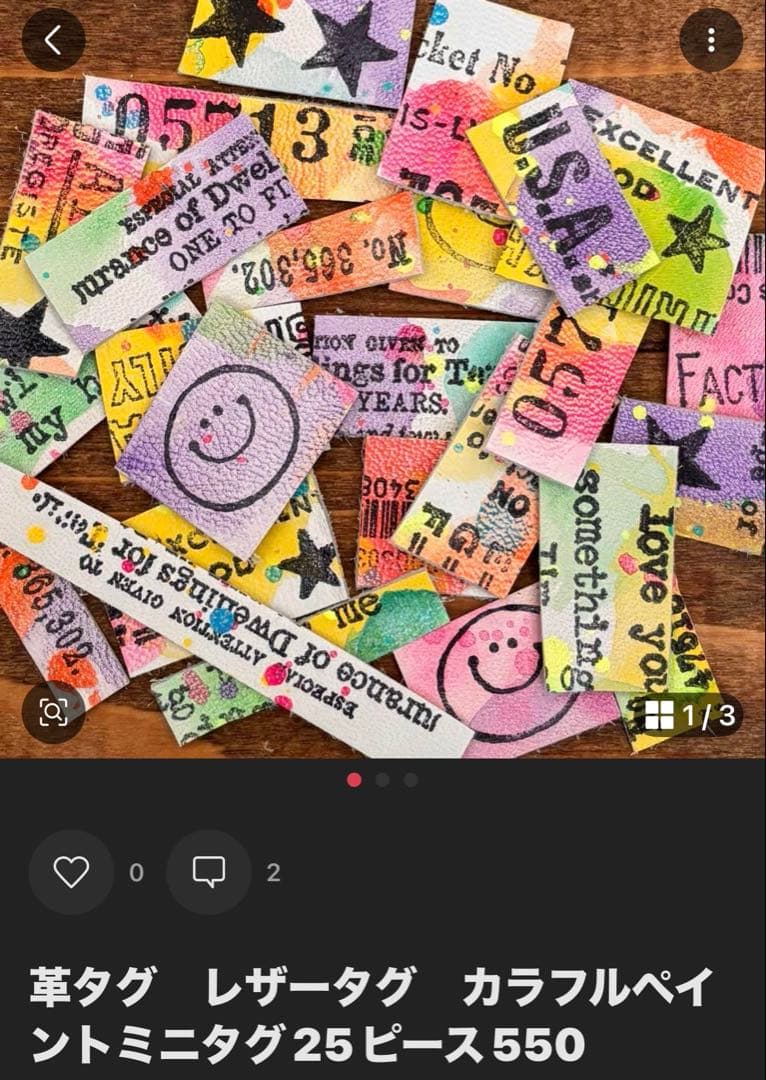The width and height of the screenshot is (766, 1080).
Task: Like this leather tag listing
Action: click(x=71, y=872)
